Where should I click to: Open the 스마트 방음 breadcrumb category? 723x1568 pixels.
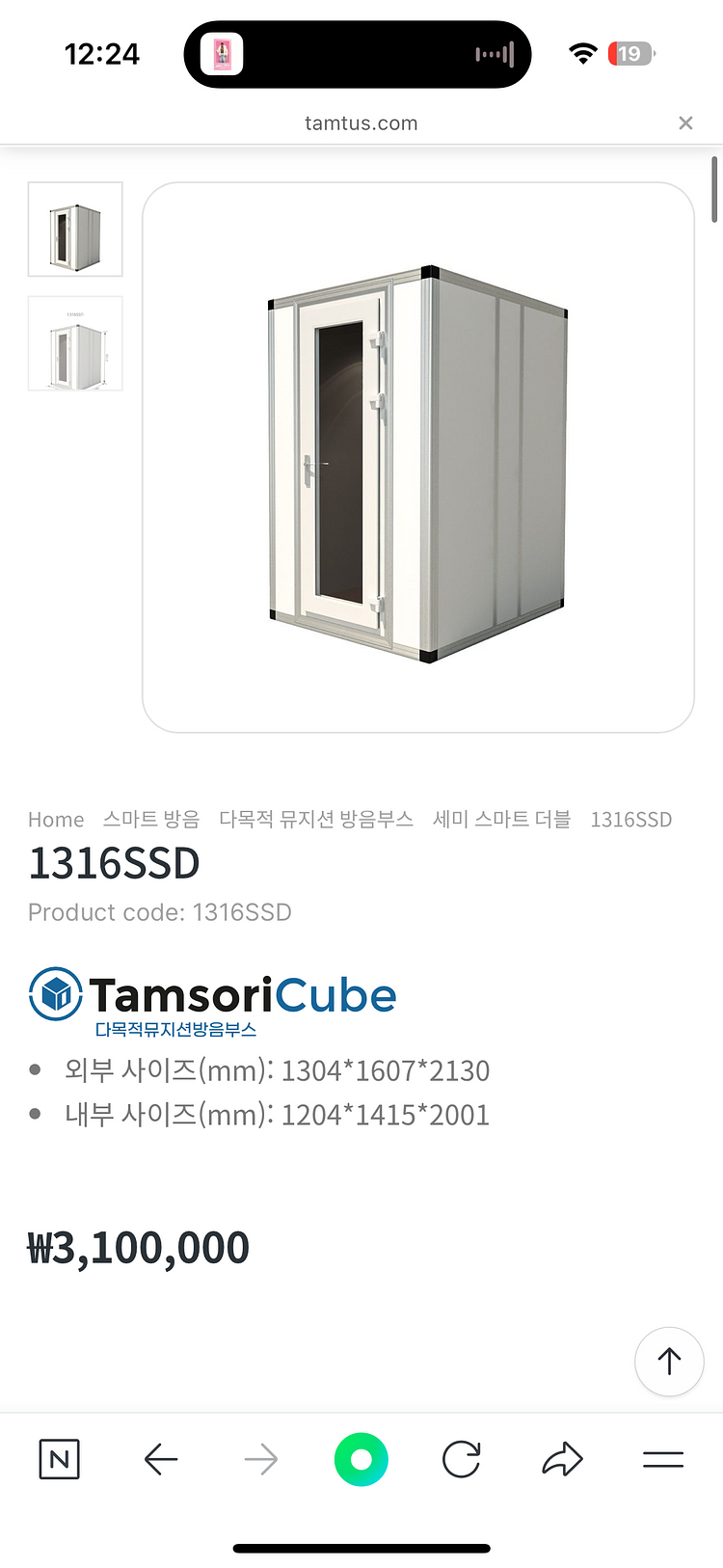[x=151, y=820]
